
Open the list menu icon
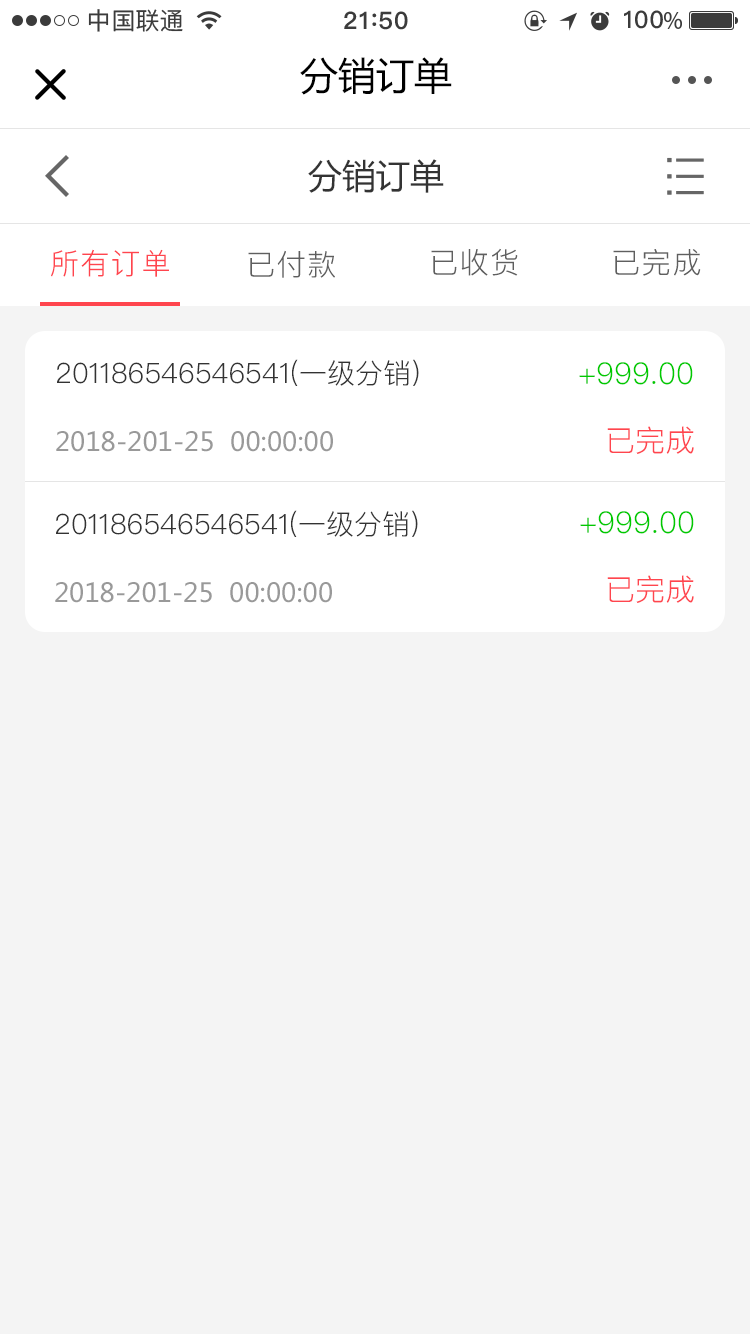[685, 176]
